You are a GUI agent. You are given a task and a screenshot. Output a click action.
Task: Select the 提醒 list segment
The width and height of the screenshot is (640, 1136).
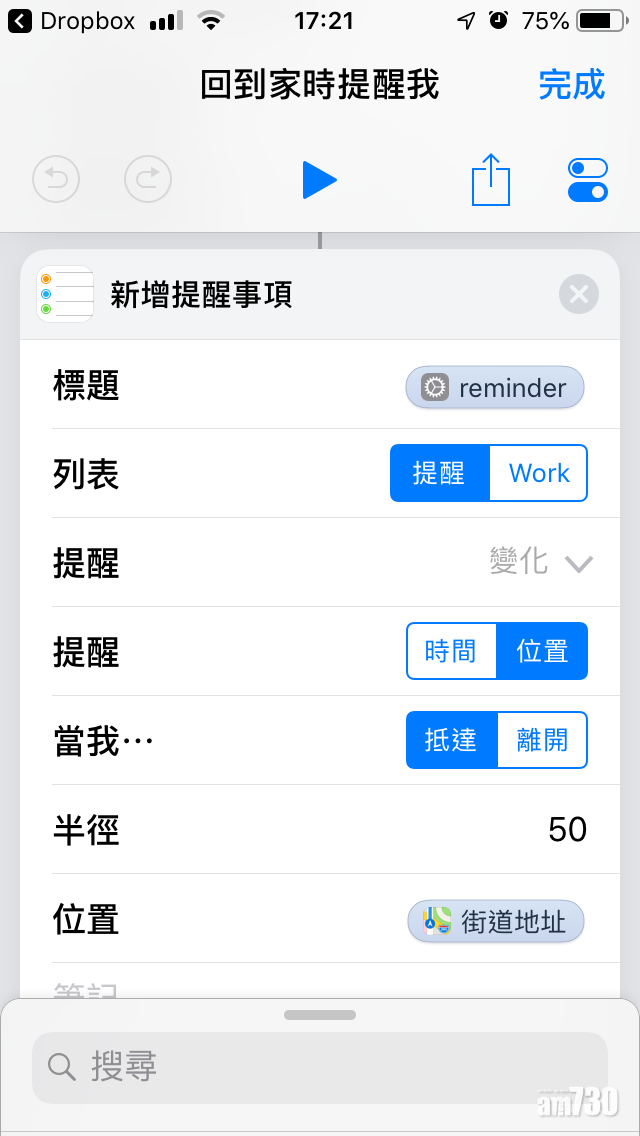point(440,473)
